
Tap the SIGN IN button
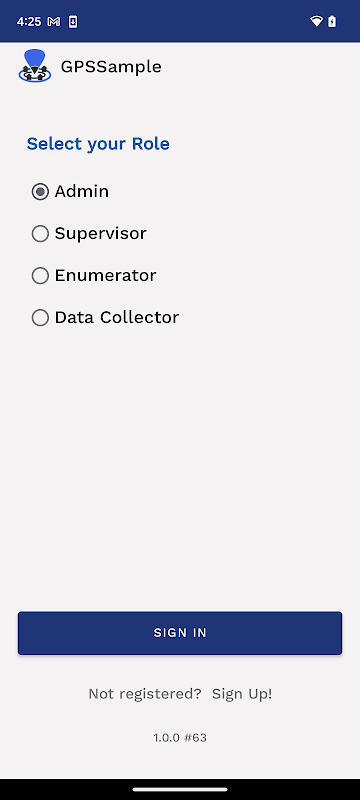pos(180,633)
